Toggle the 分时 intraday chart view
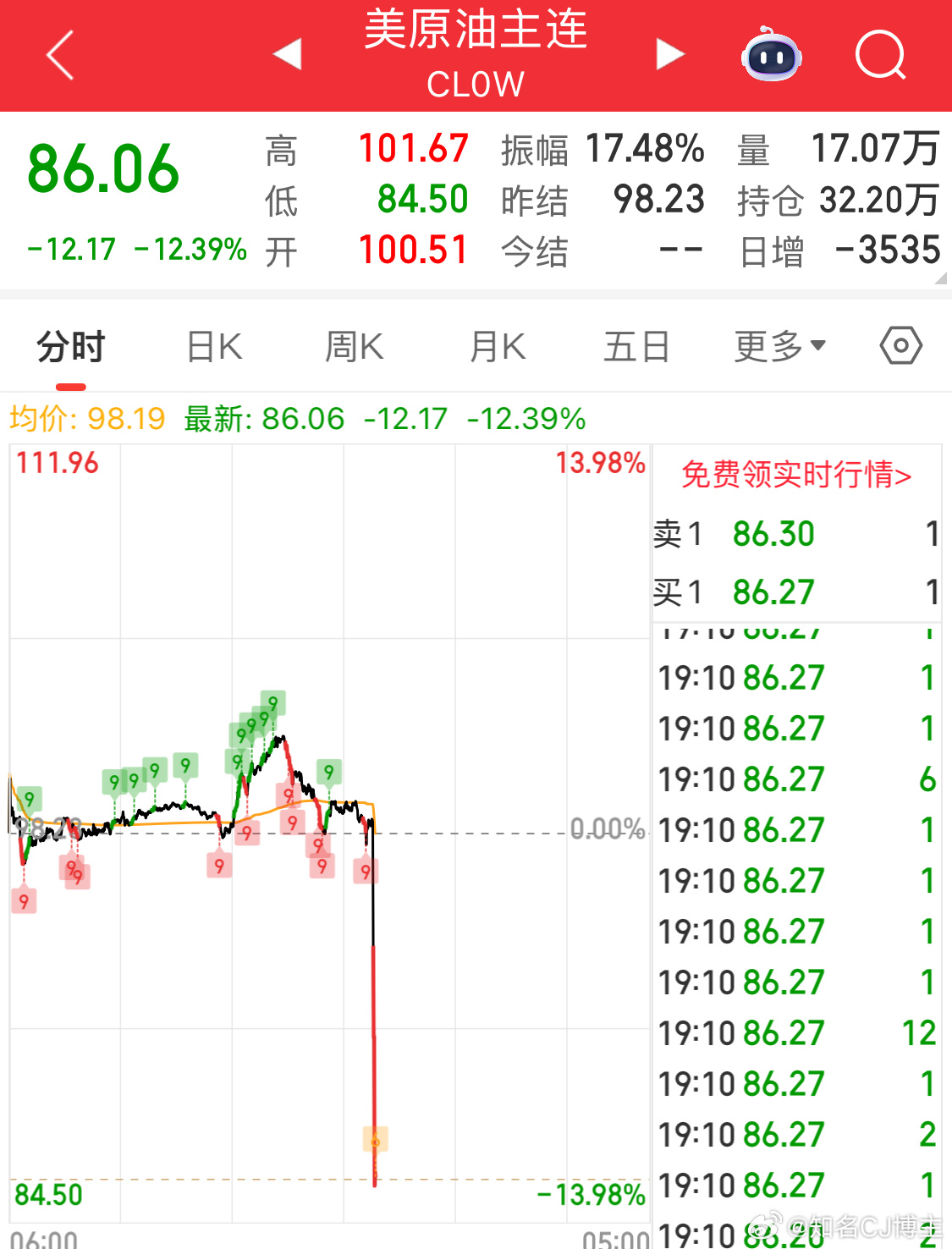 (x=69, y=345)
